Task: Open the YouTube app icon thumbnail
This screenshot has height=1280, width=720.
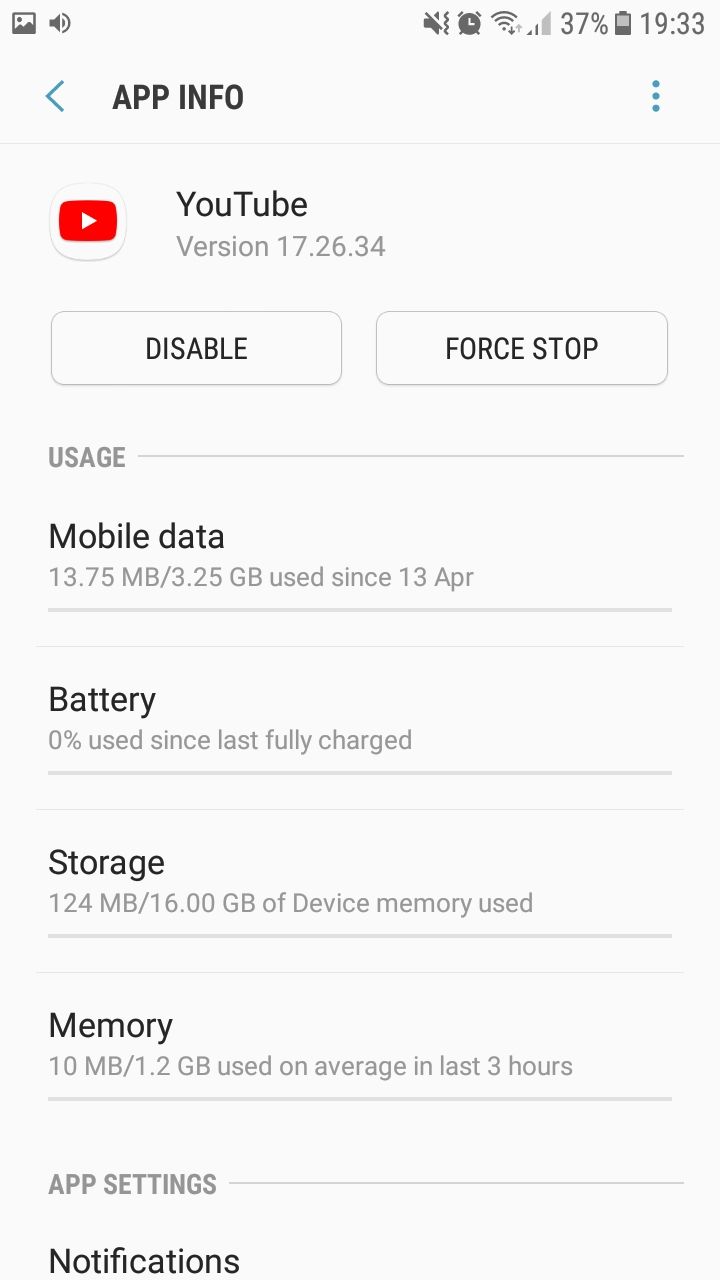Action: 88,221
